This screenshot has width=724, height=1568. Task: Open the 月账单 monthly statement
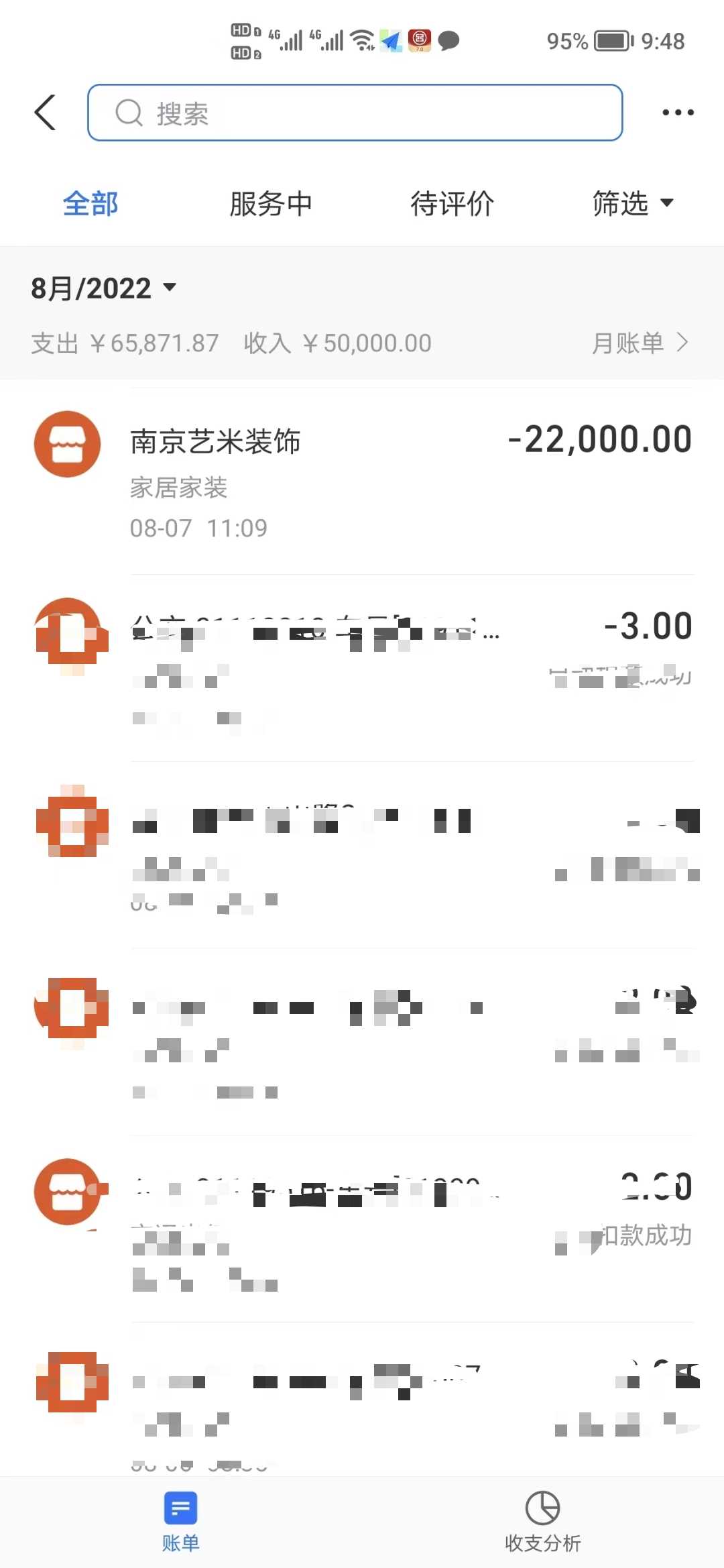click(x=640, y=343)
